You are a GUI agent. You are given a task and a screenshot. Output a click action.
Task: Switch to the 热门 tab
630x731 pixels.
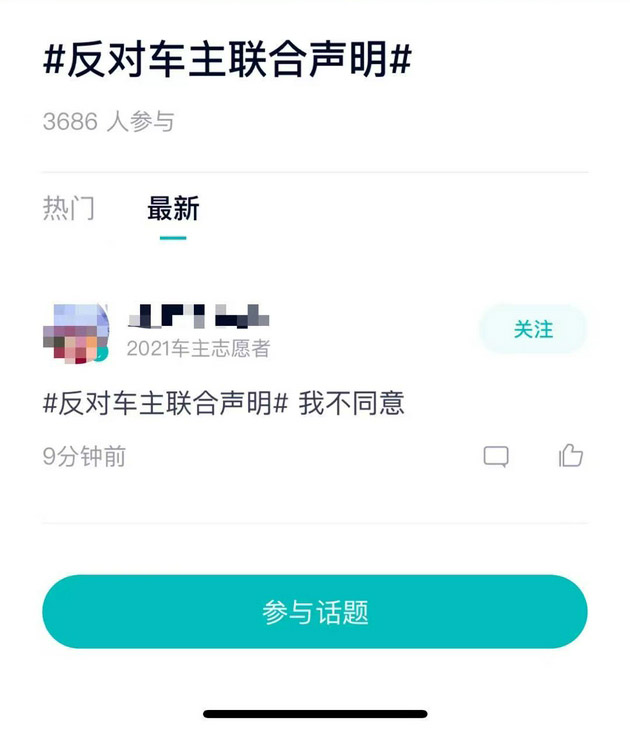[69, 208]
